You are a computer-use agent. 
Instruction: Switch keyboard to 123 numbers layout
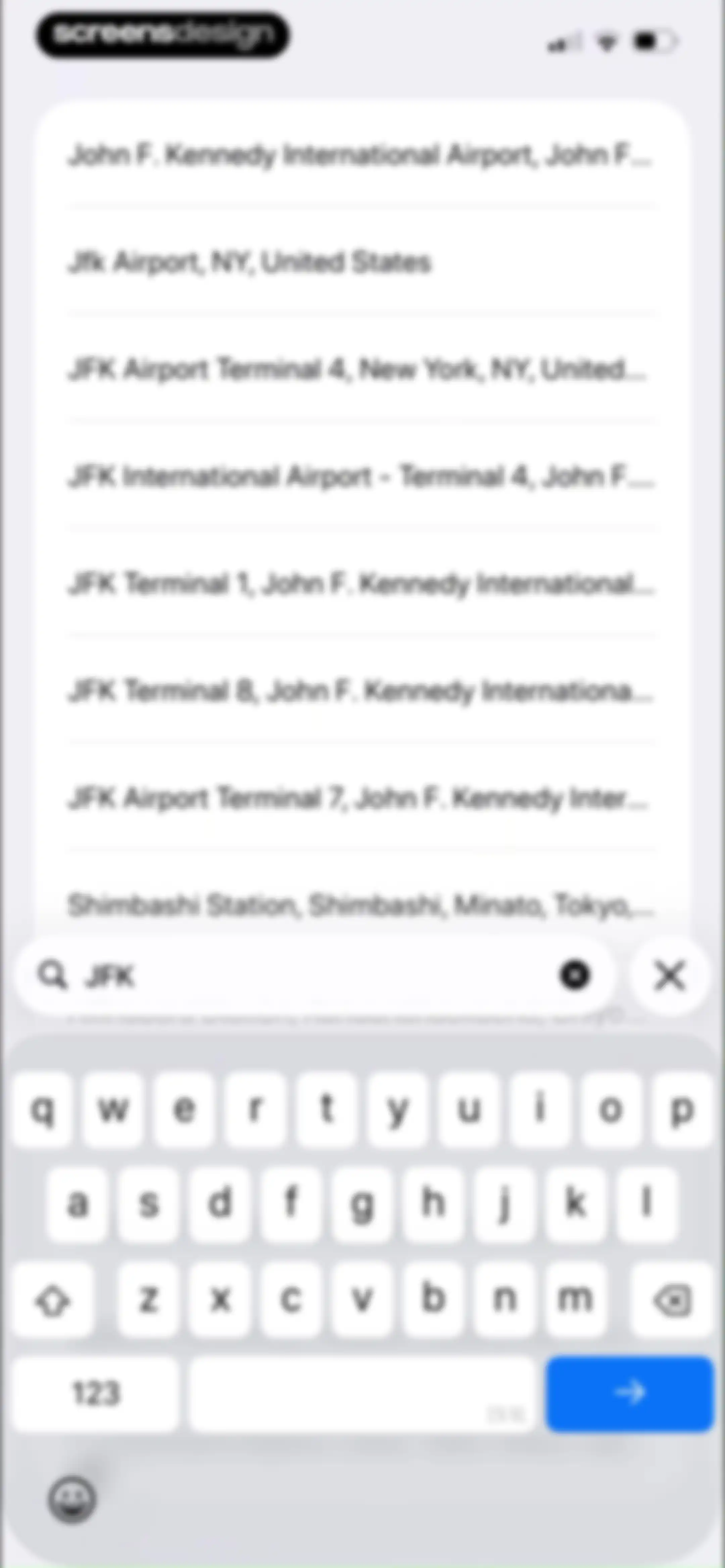point(96,1393)
